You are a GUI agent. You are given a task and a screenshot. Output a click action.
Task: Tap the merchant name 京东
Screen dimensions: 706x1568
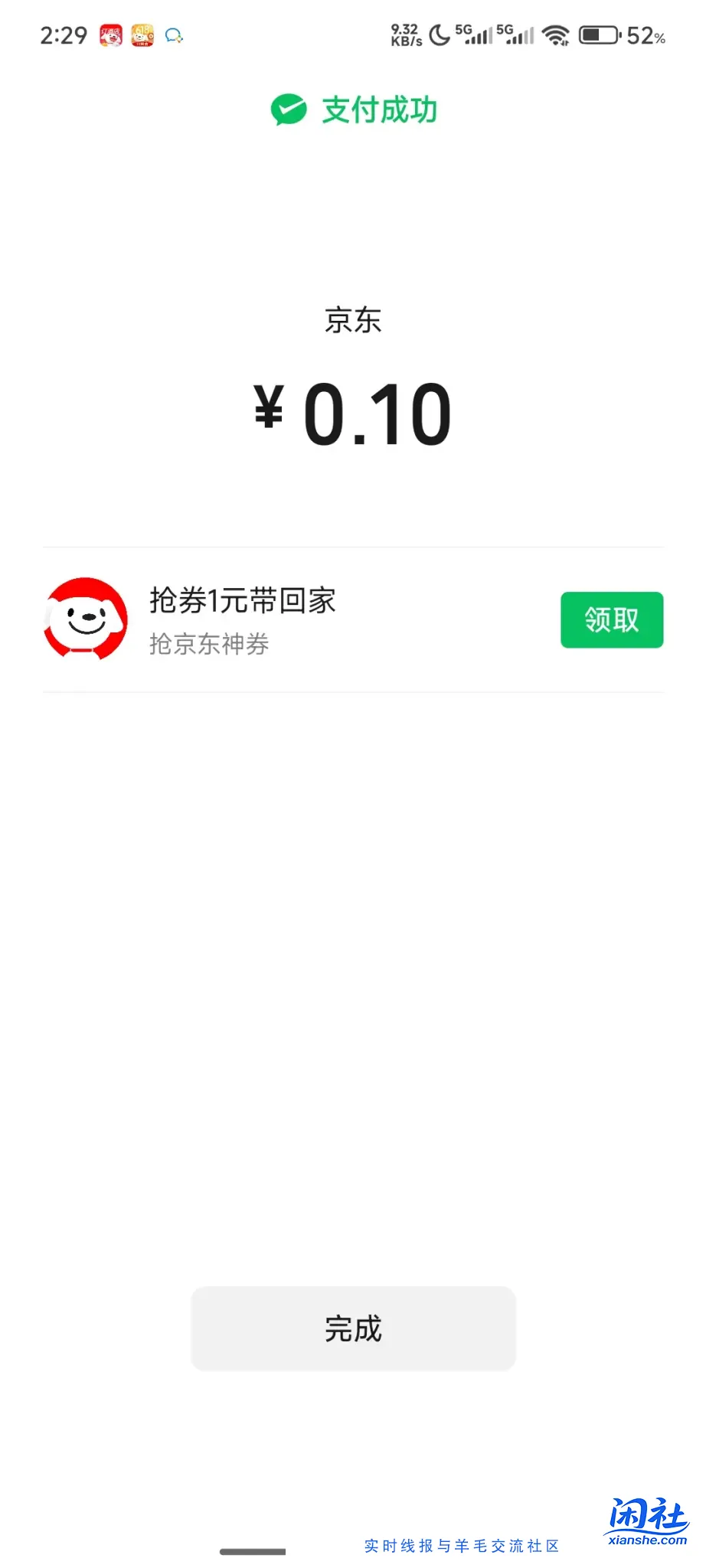point(353,320)
